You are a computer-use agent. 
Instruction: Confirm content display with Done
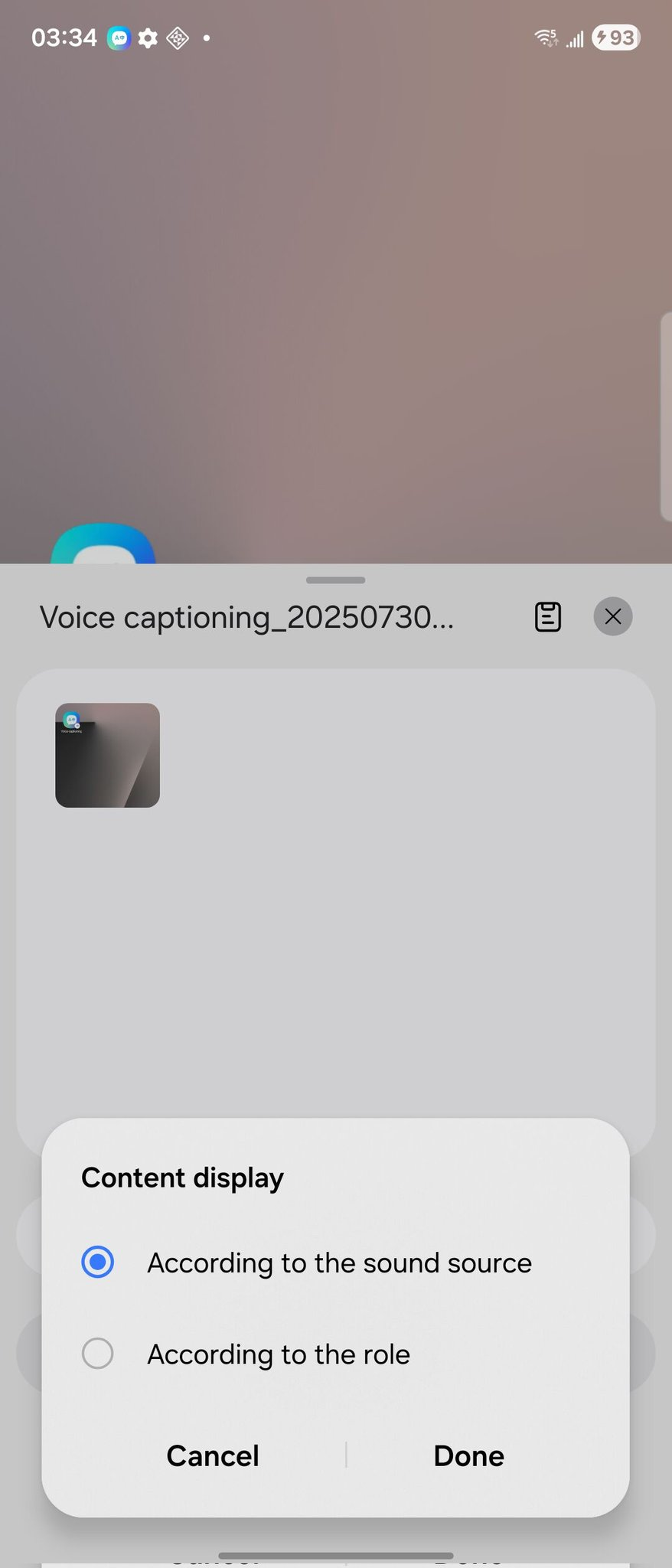pos(468,1455)
